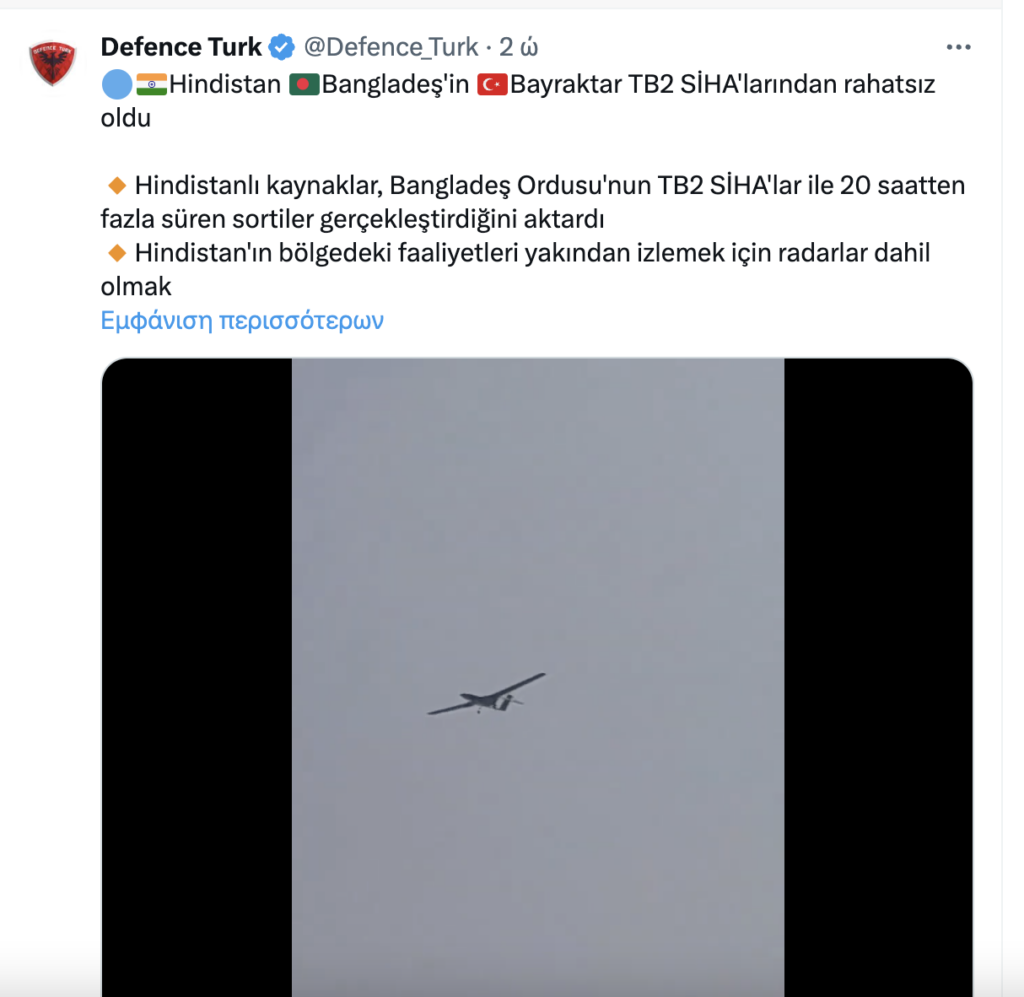
Task: Expand tweet via Εμφάνιση περισσότερων
Action: pyautogui.click(x=242, y=321)
